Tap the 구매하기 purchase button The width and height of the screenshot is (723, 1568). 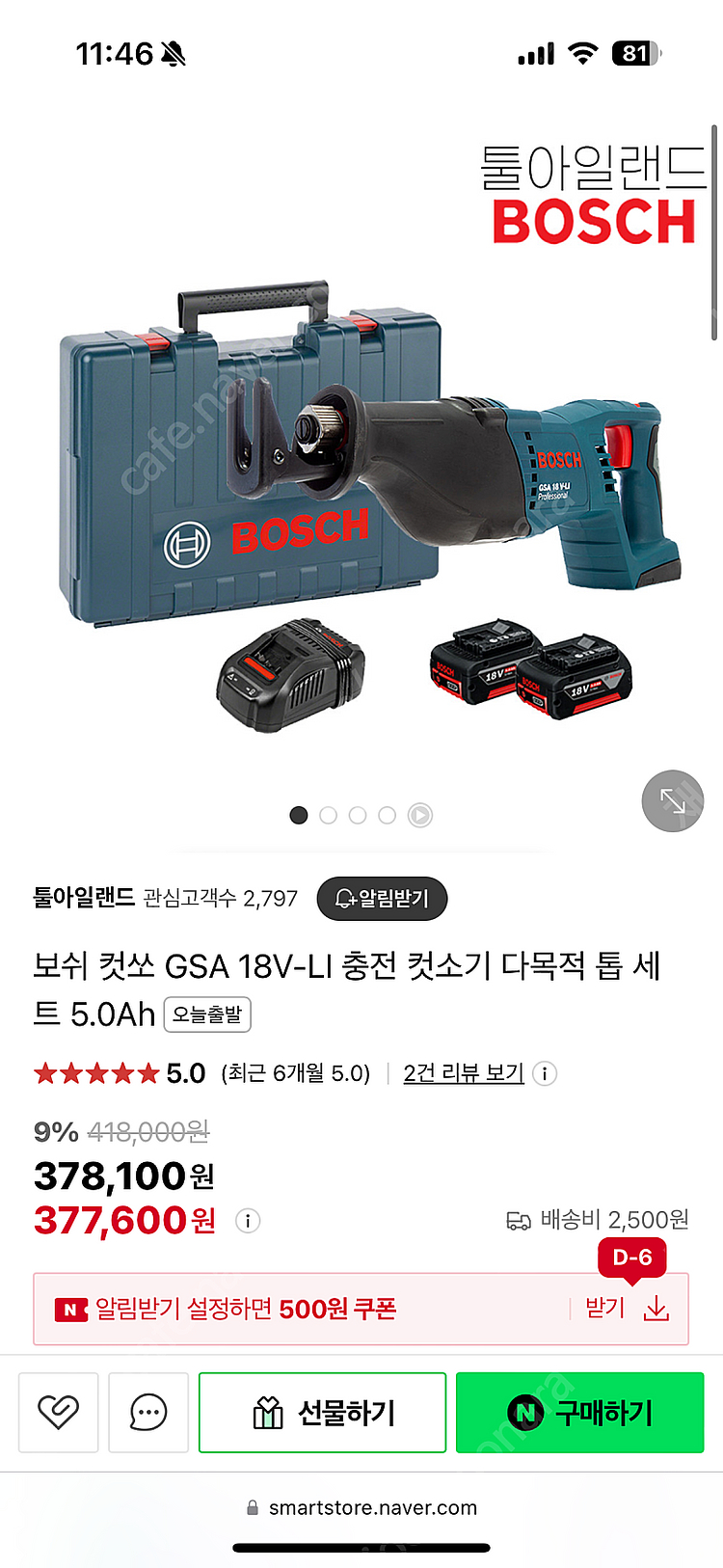coord(579,1413)
